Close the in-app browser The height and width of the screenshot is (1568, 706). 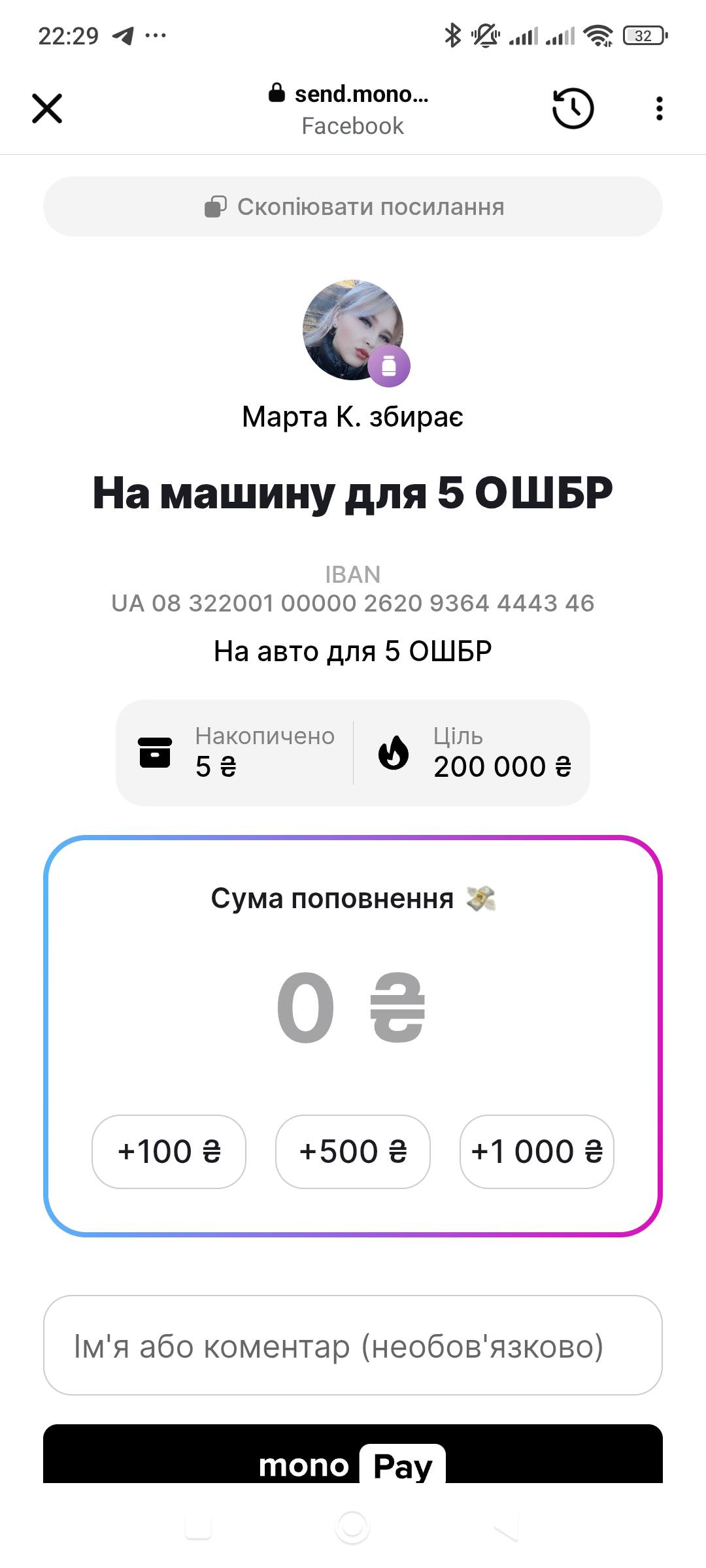click(47, 108)
